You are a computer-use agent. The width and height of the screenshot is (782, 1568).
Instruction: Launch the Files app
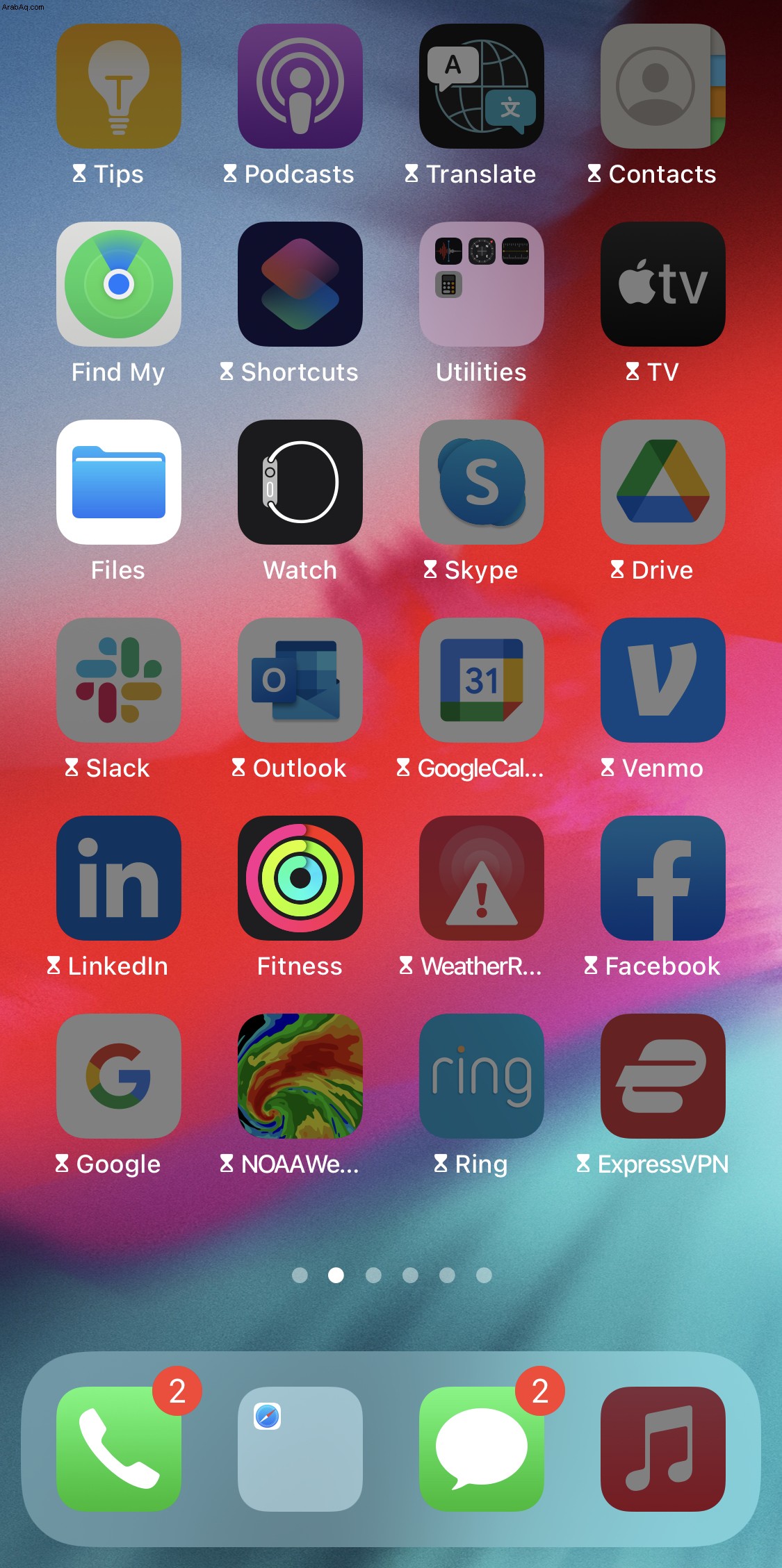119,482
